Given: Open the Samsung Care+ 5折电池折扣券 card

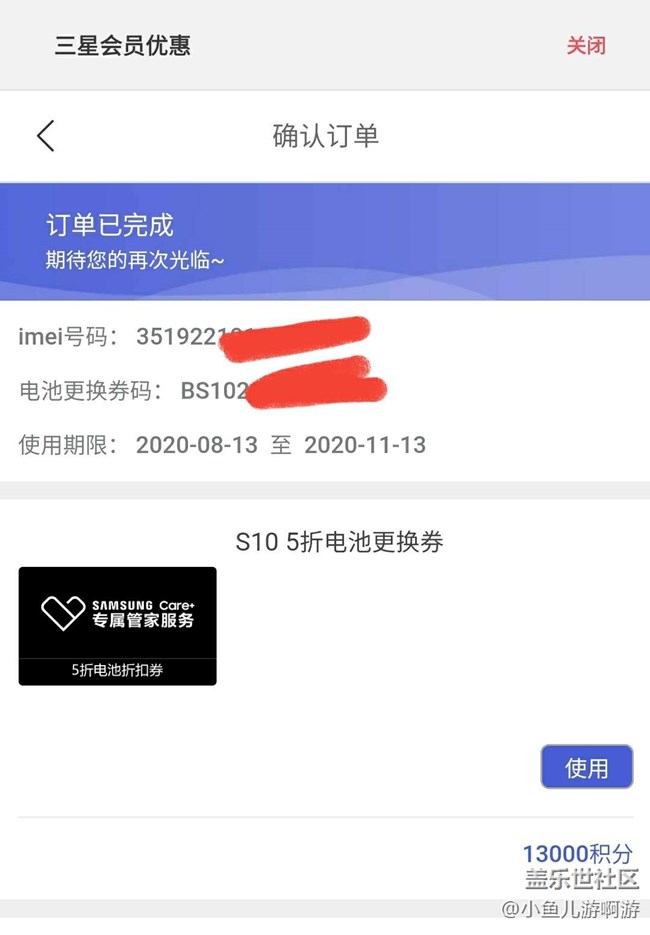Looking at the screenshot, I should pos(117,626).
